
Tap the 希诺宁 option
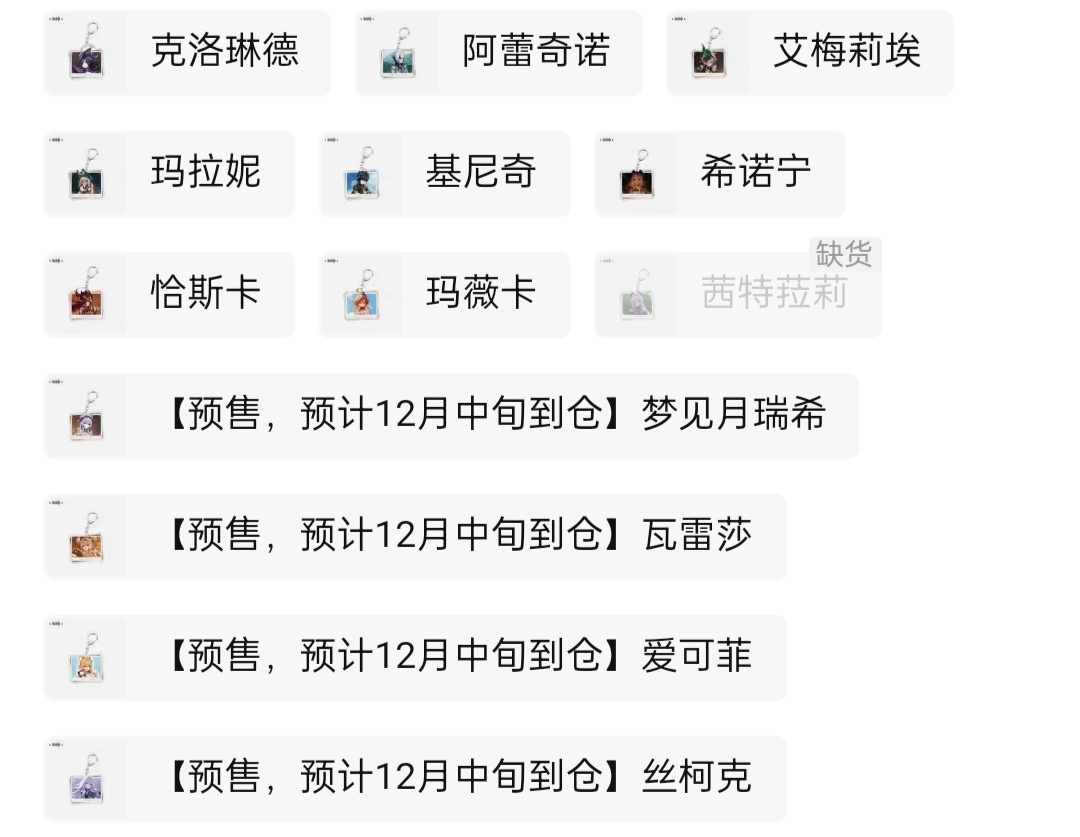(720, 174)
